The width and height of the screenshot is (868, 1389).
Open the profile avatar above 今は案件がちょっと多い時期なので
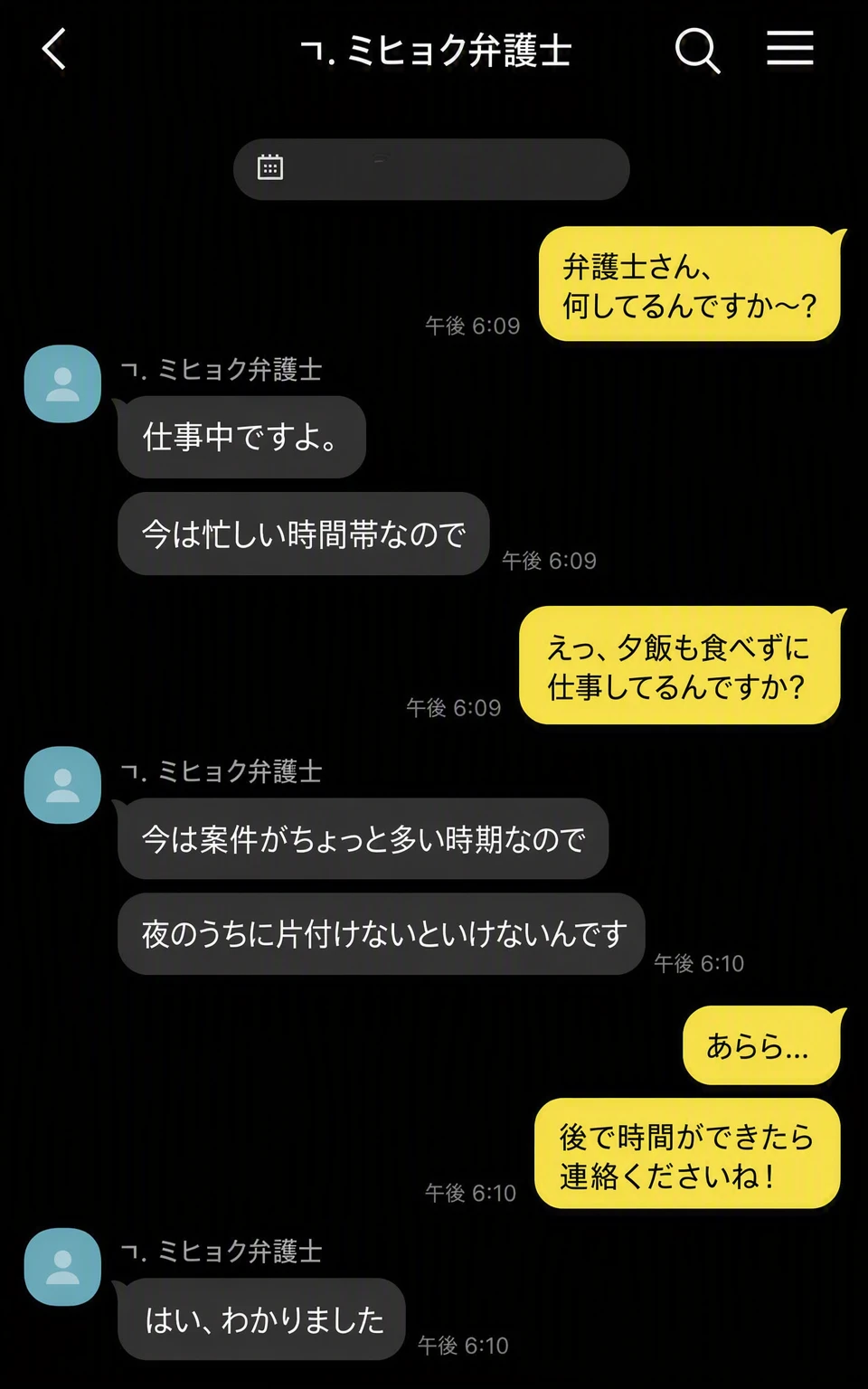[62, 785]
